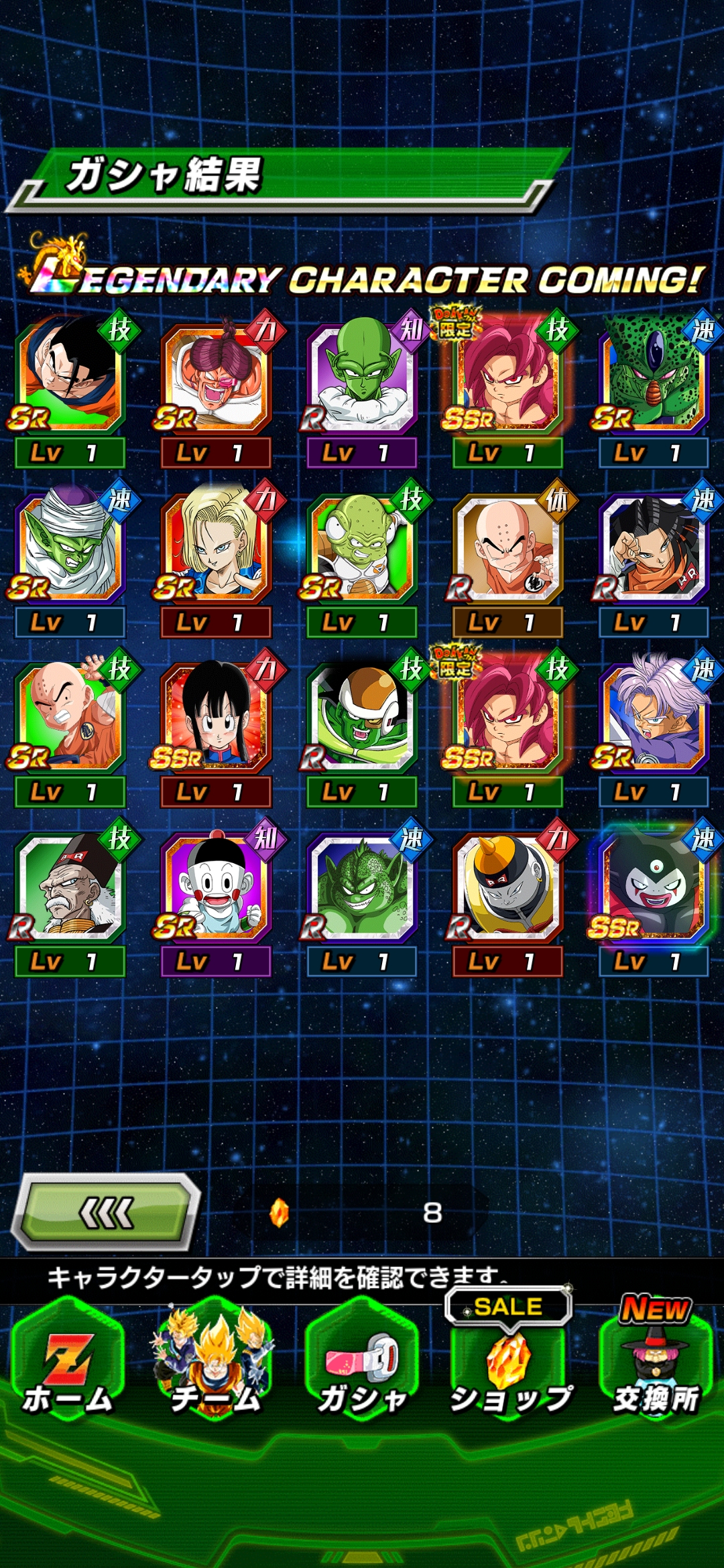The width and height of the screenshot is (724, 1568).
Task: Select the SR Android 18 card
Action: click(216, 546)
